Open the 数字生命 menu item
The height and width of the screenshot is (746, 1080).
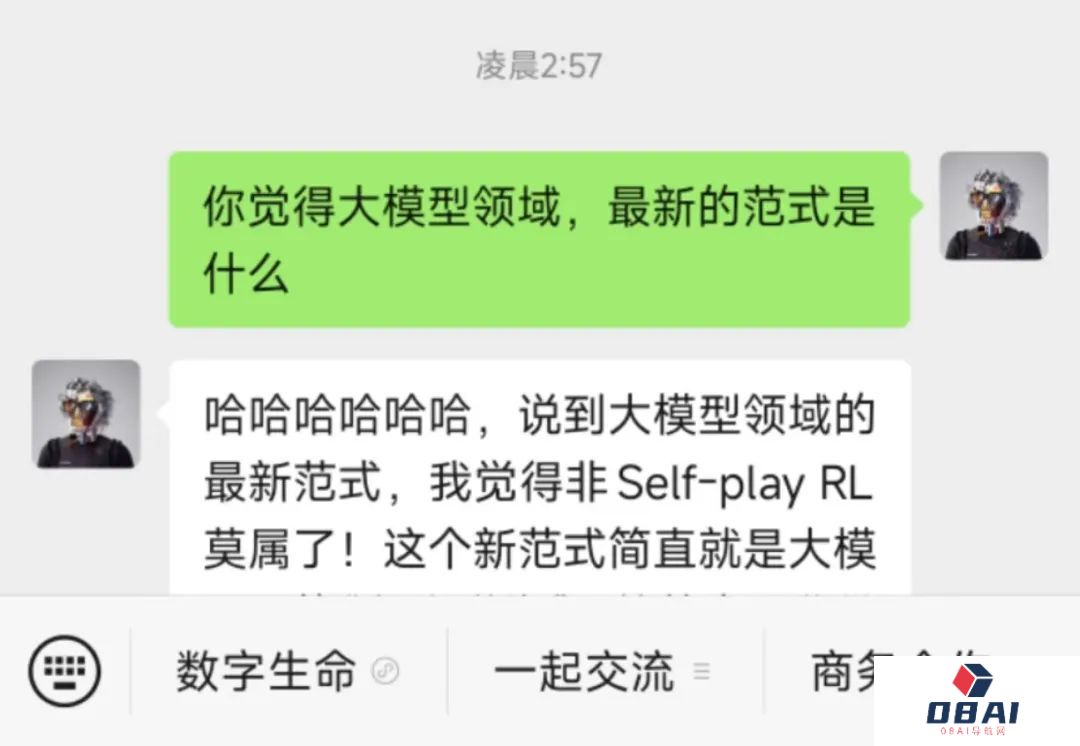[266, 671]
